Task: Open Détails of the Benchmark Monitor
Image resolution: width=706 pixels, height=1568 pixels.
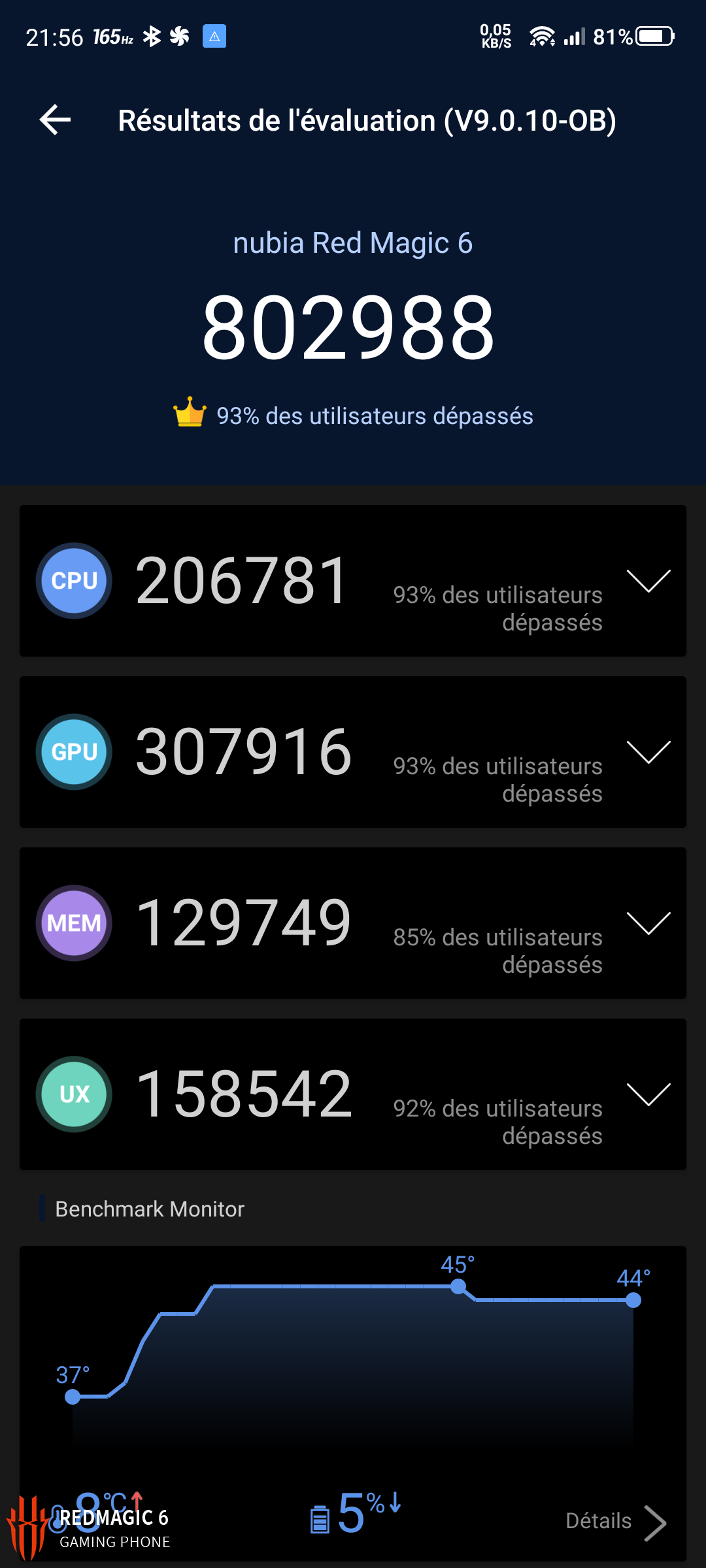Action: [x=614, y=1522]
